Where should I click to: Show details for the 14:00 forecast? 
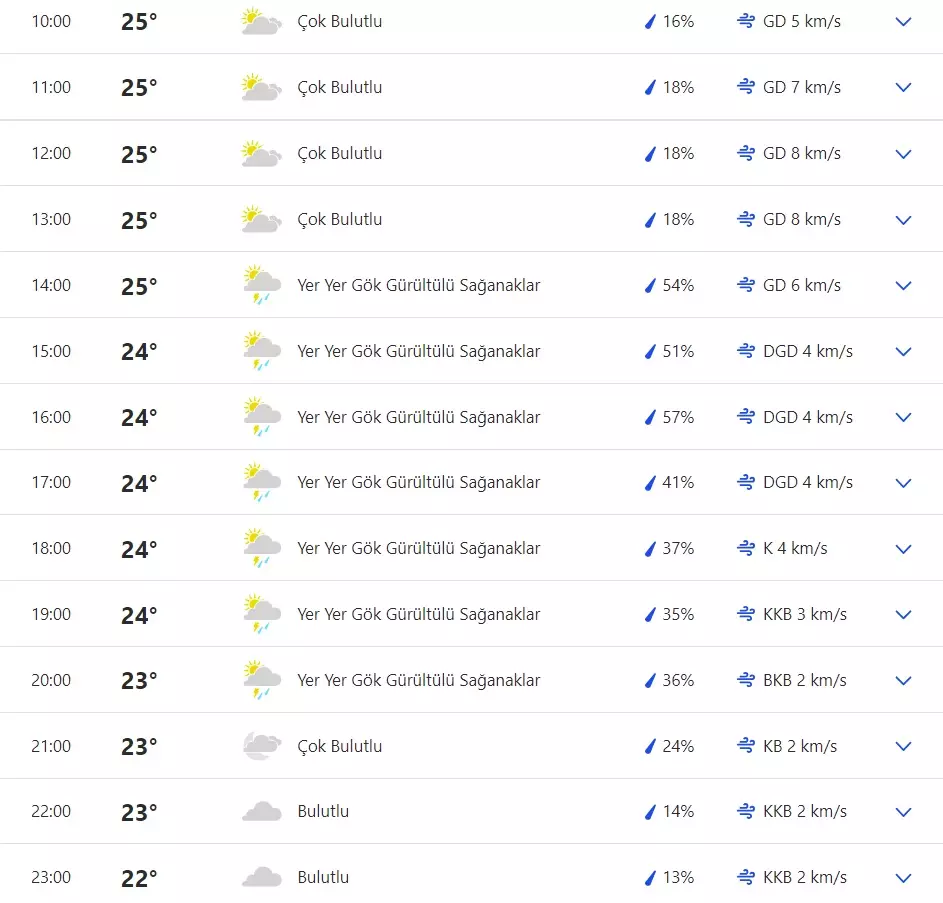pos(903,286)
